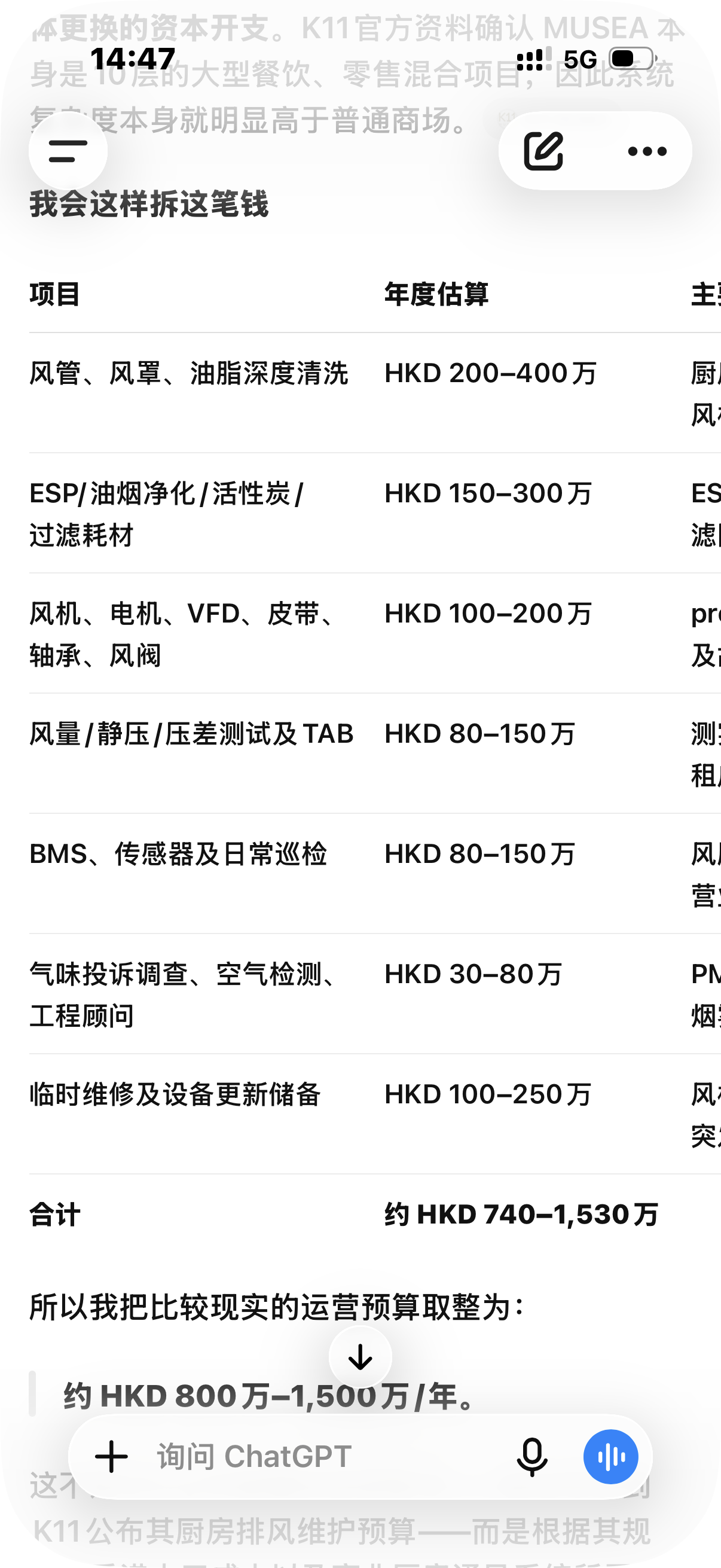Open the three-dot more options menu
This screenshot has height=1568, width=721.
[x=647, y=151]
